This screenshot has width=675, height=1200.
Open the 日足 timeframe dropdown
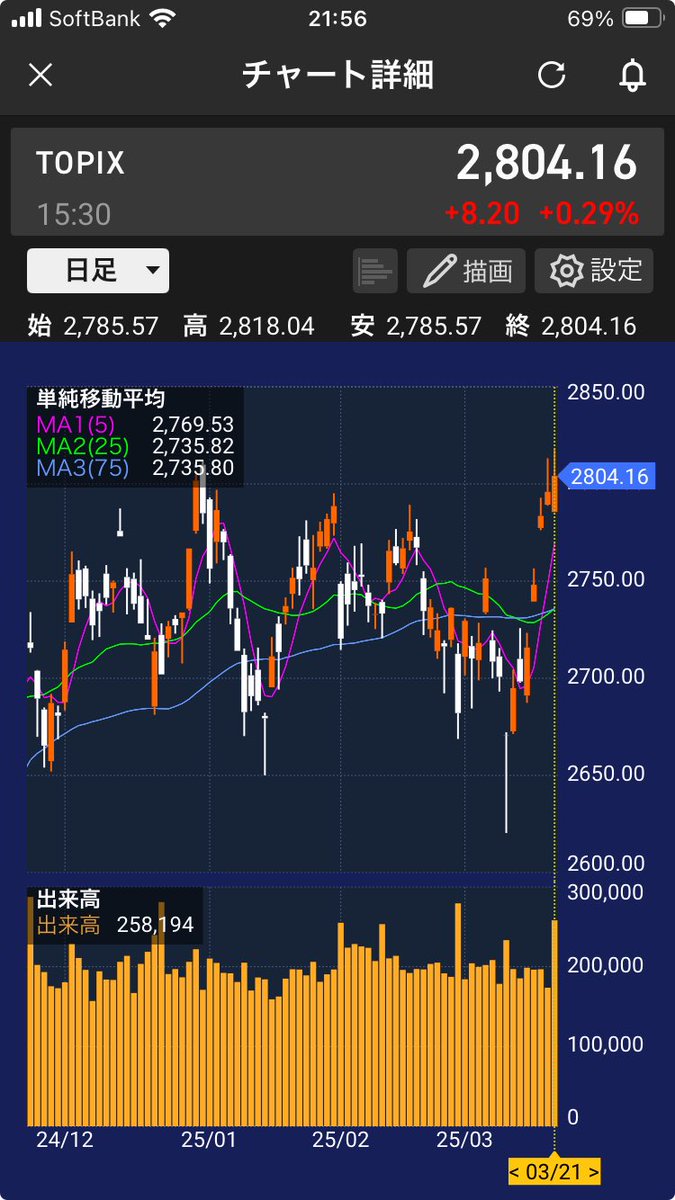point(98,270)
